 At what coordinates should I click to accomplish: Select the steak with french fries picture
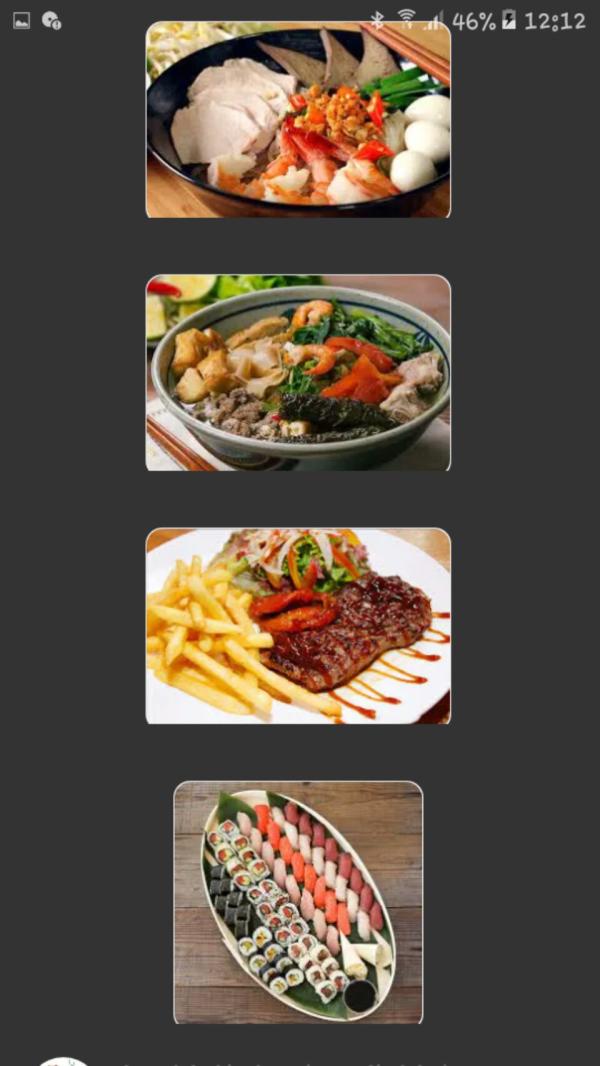coord(298,626)
